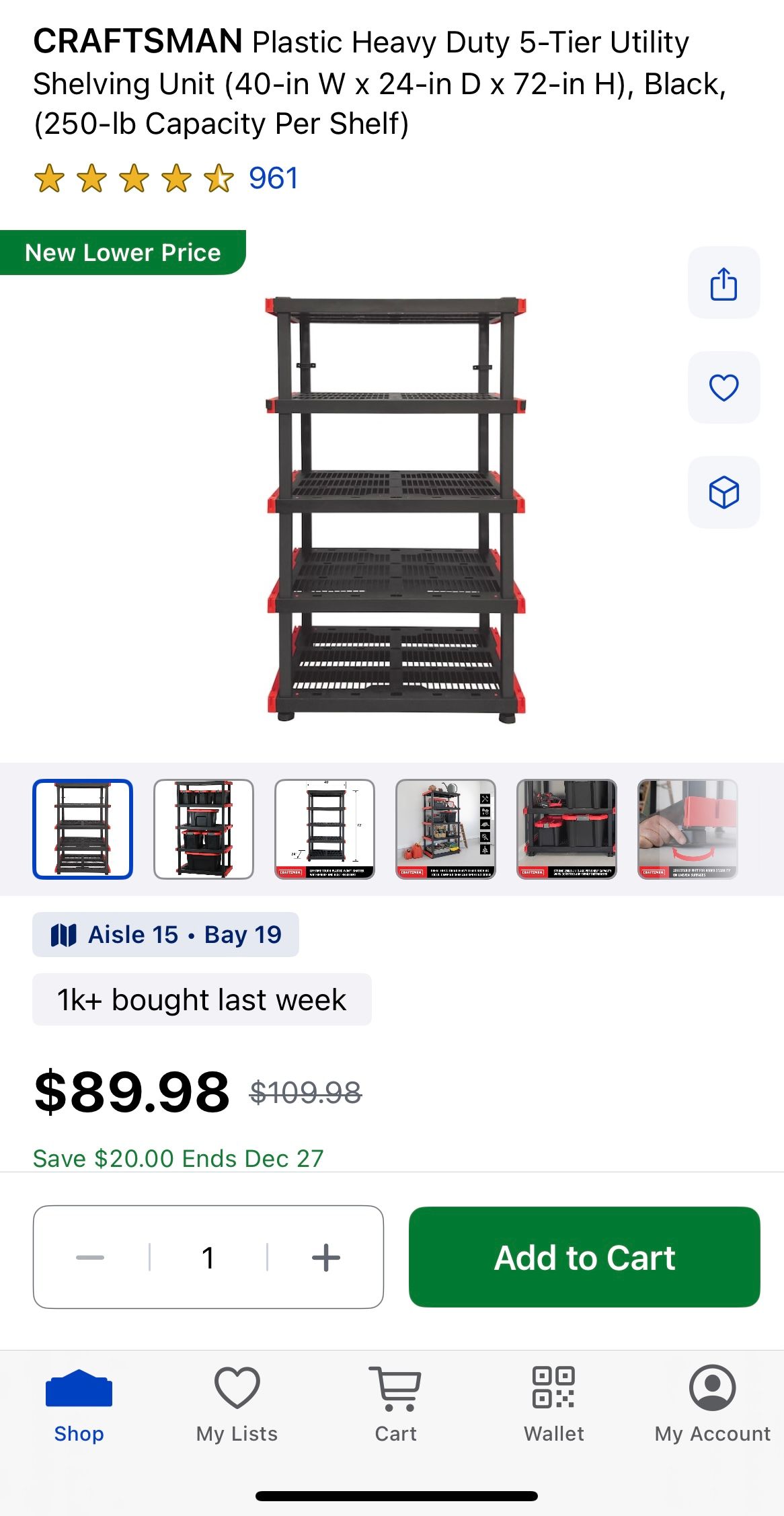
Task: Open the 3D view cube icon
Action: pyautogui.click(x=723, y=493)
